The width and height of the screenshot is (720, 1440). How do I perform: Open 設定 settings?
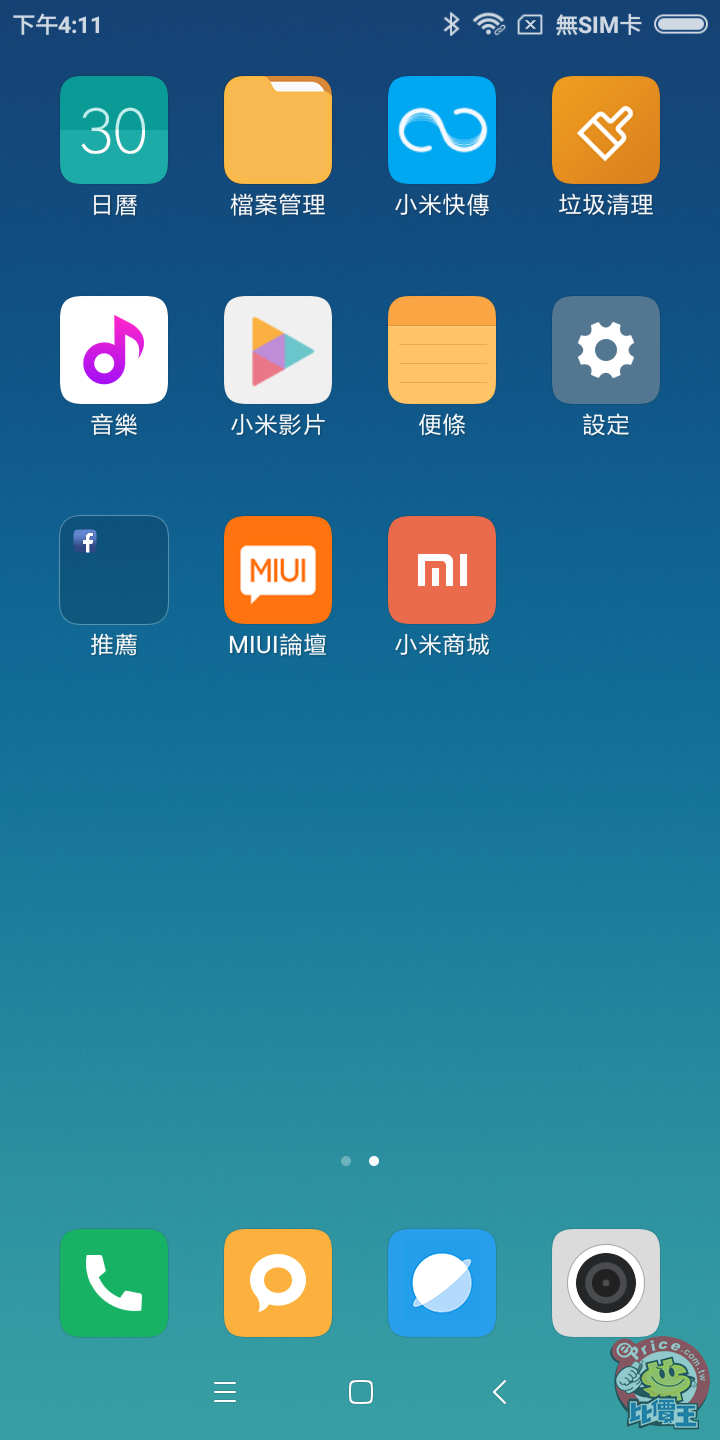[606, 350]
